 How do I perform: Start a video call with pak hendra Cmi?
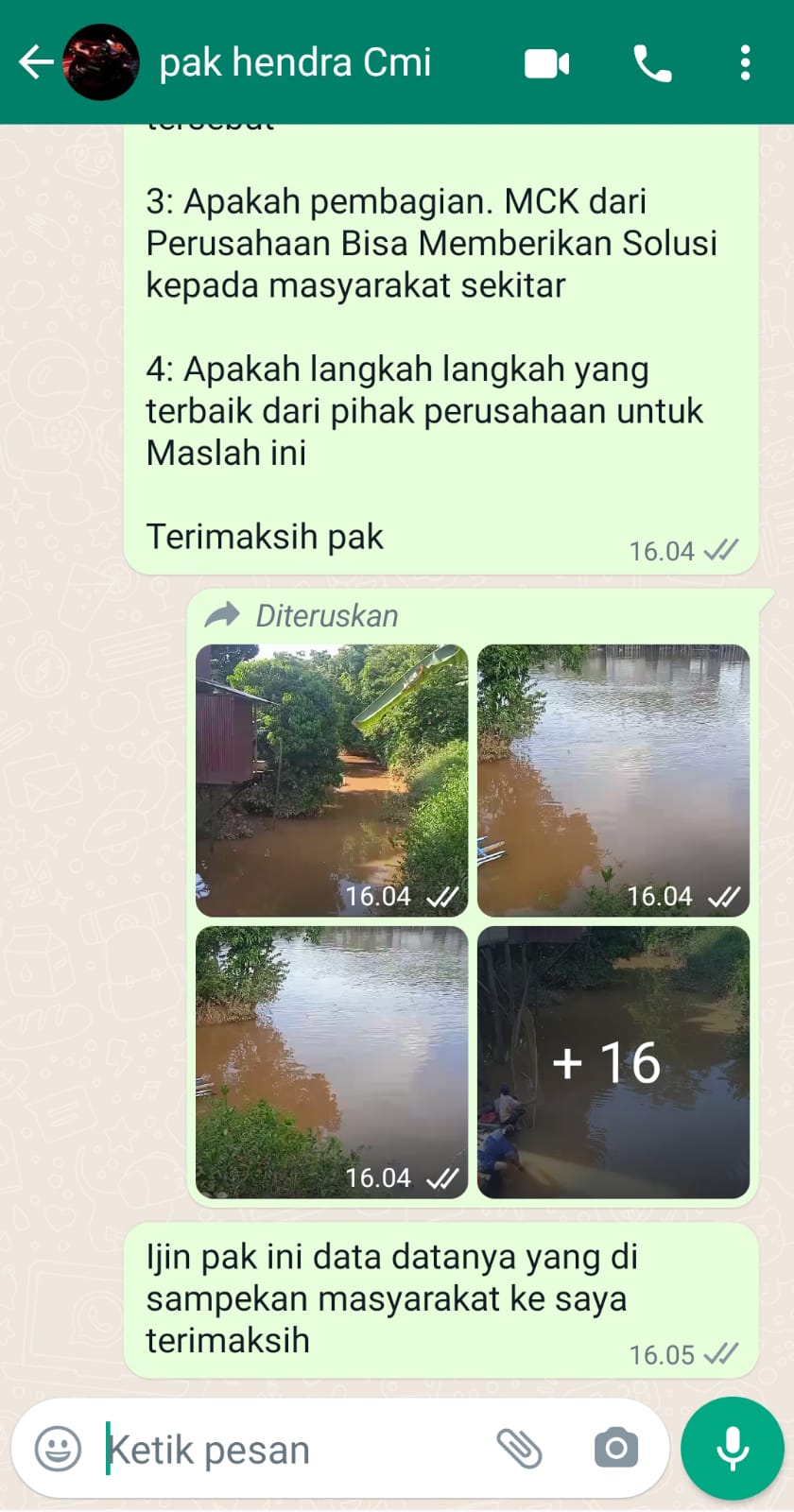point(547,63)
